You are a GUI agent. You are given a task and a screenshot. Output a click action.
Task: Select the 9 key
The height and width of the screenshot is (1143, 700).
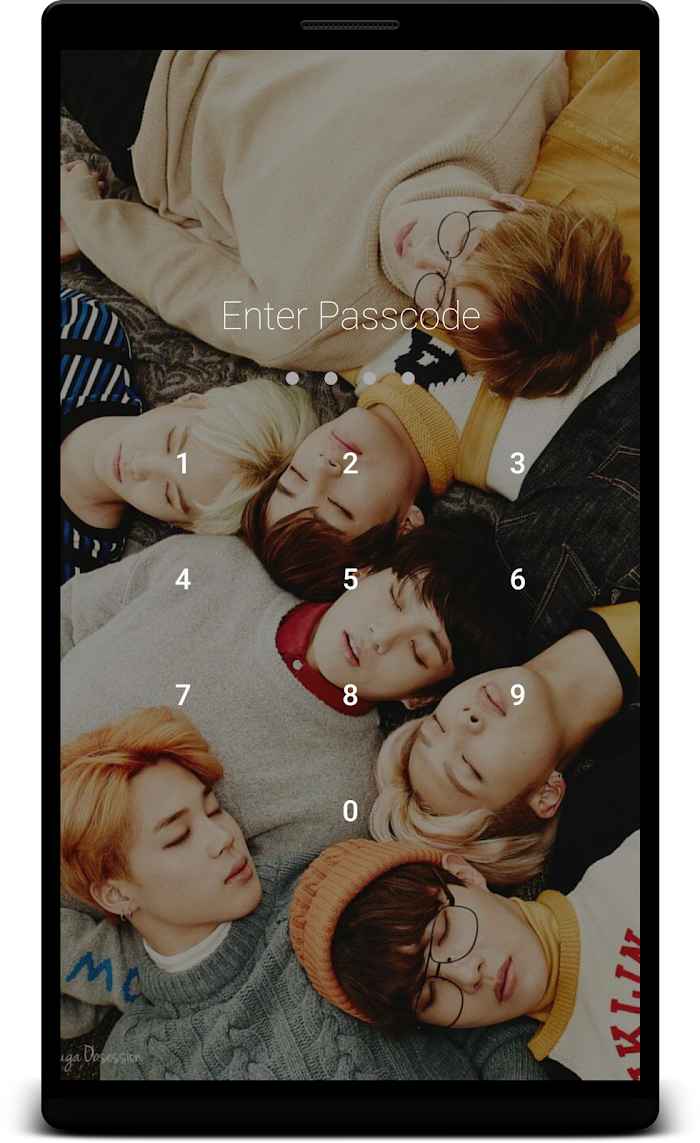point(517,695)
